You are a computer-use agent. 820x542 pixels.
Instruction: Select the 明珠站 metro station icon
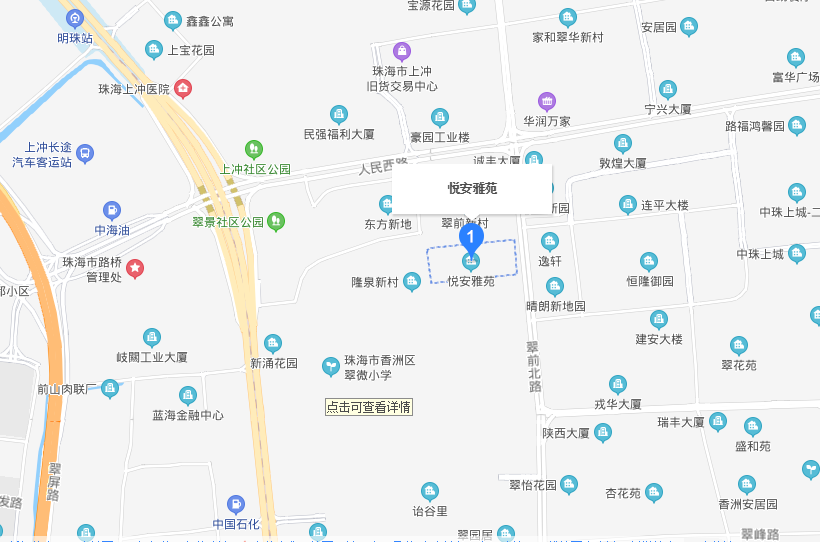pyautogui.click(x=75, y=18)
